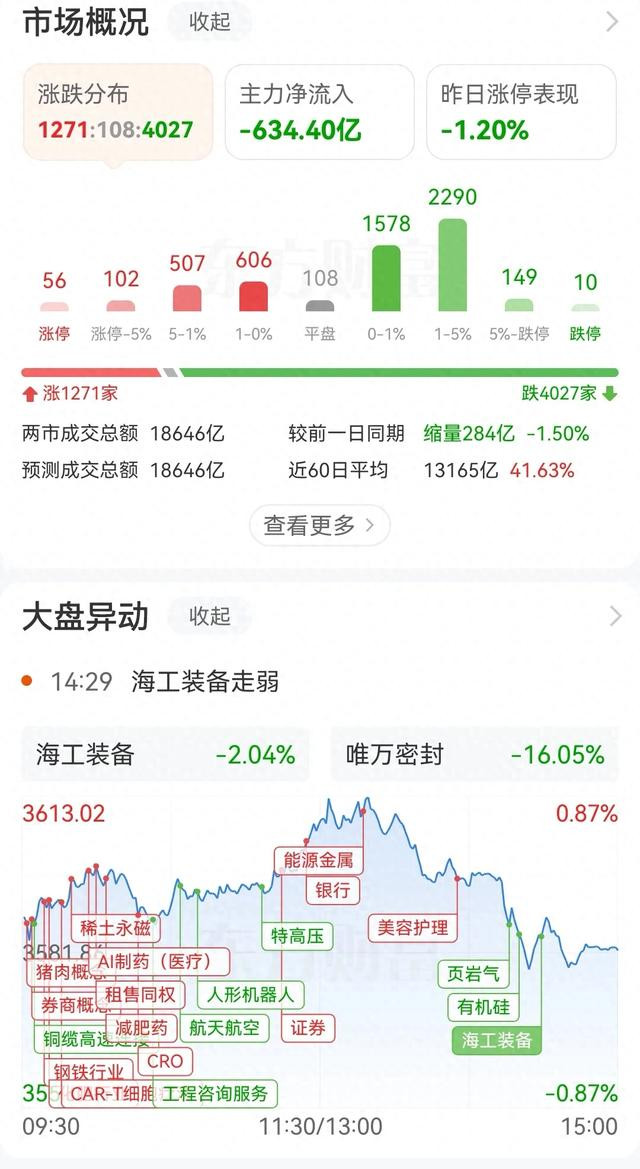Screen dimensions: 640x1169
Task: Select the 美容护理 marker on the chart
Action: 413,927
